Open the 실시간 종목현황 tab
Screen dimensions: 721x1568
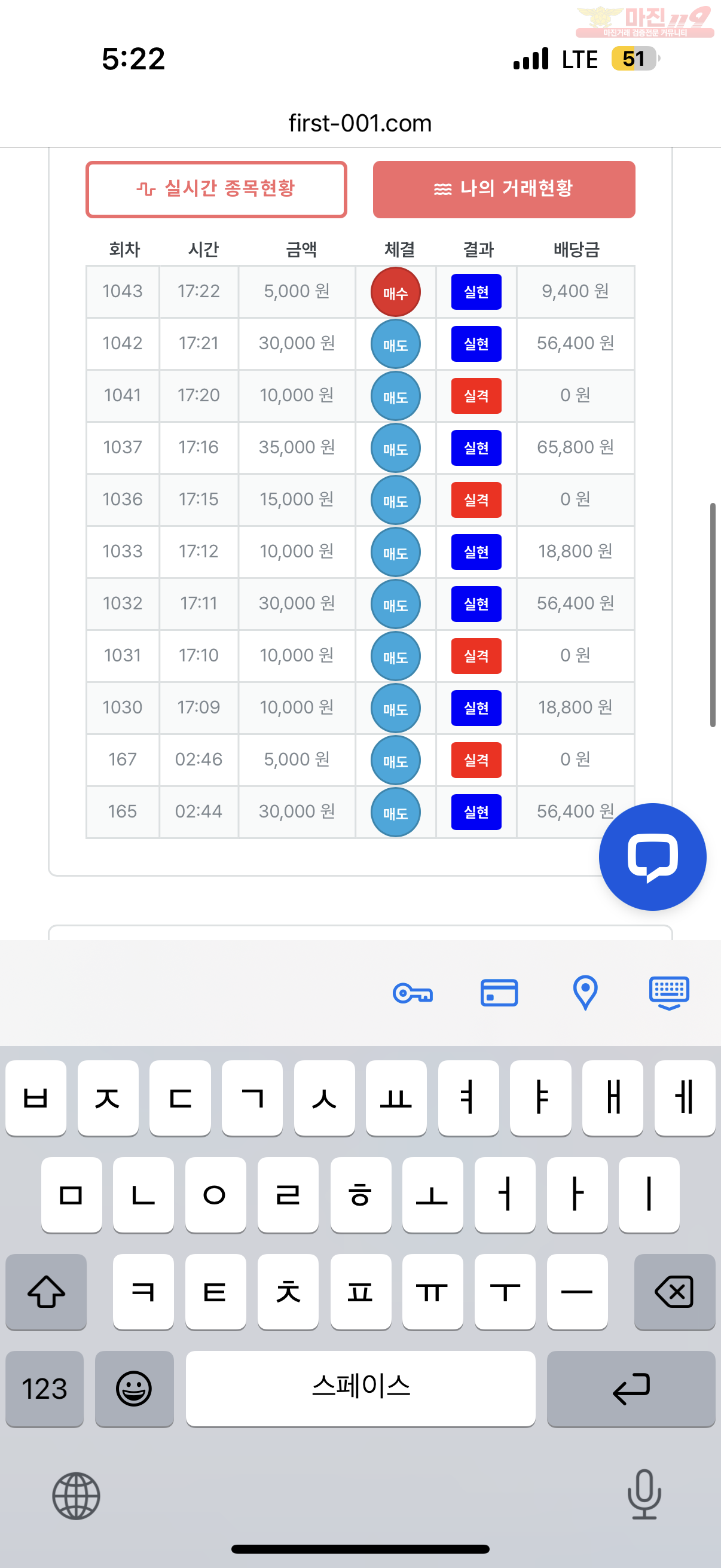tap(216, 190)
